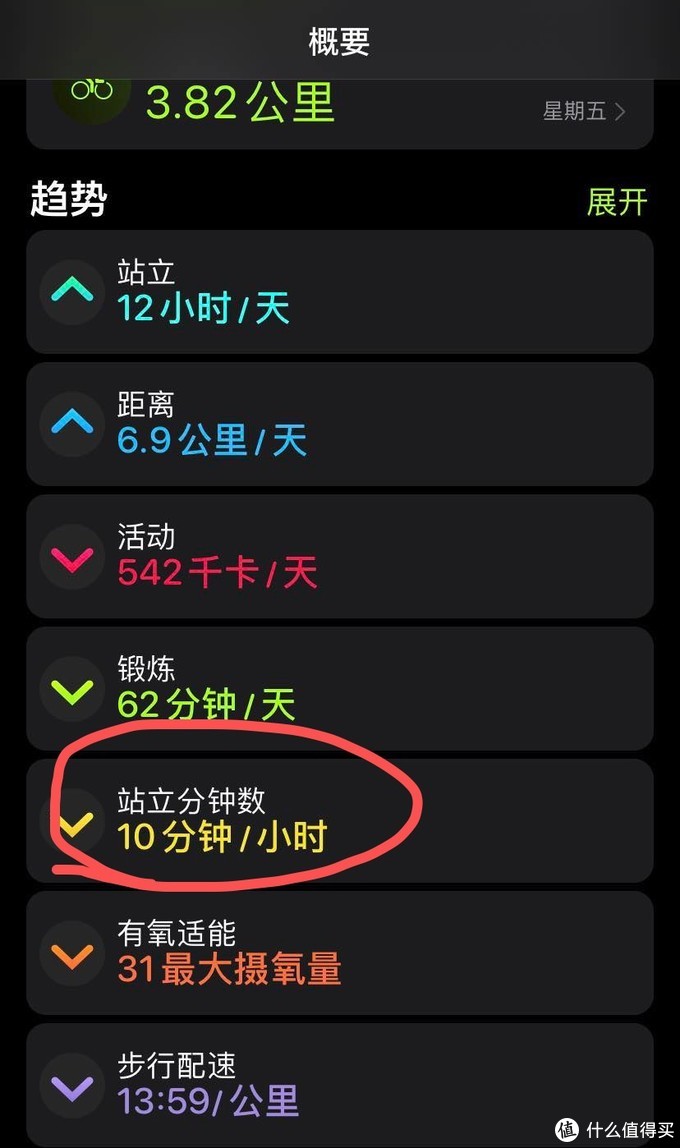This screenshot has height=1148, width=680.
Task: Open the 3.82公里 cycling workout card
Action: coord(340,113)
